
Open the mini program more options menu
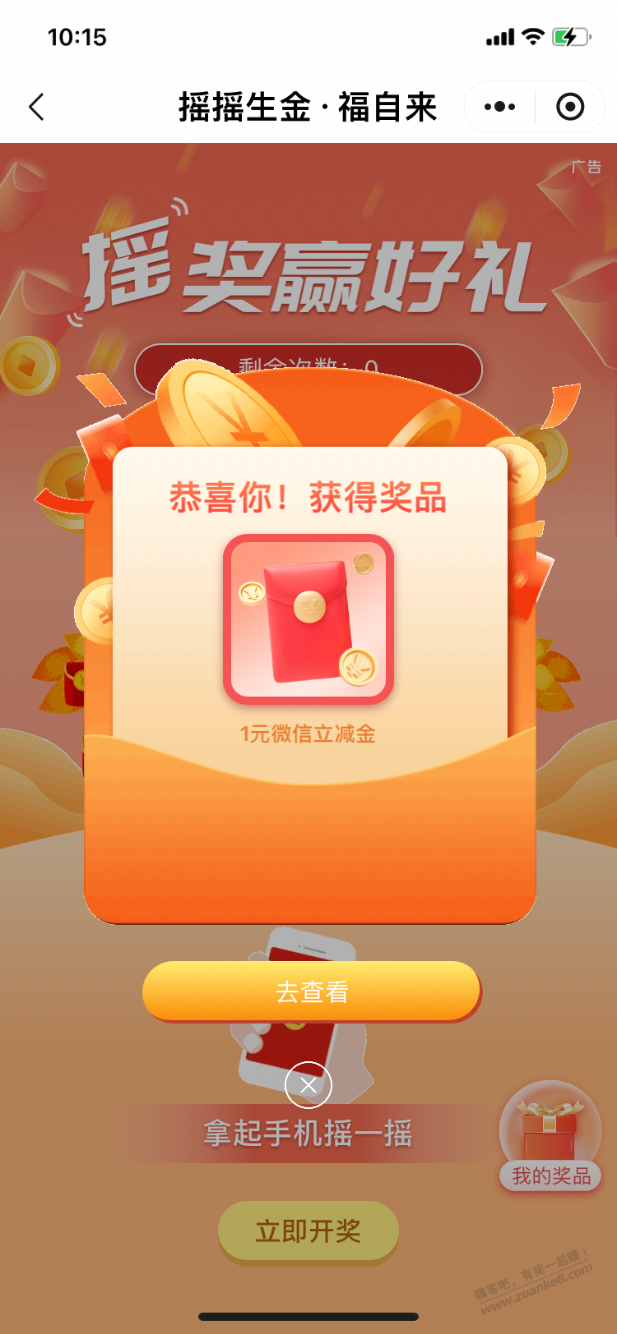(499, 107)
